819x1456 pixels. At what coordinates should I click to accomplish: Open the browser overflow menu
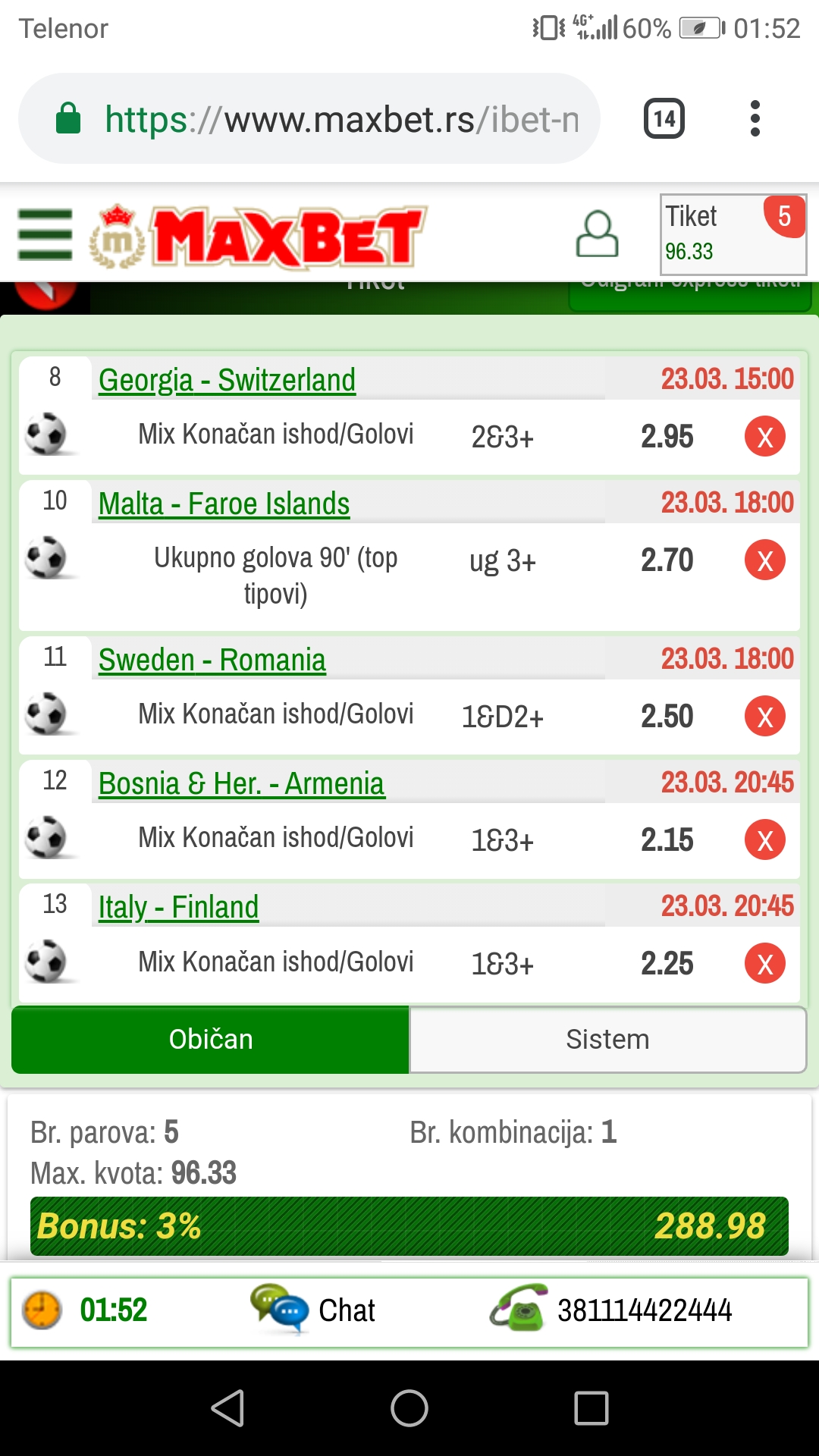click(x=754, y=119)
